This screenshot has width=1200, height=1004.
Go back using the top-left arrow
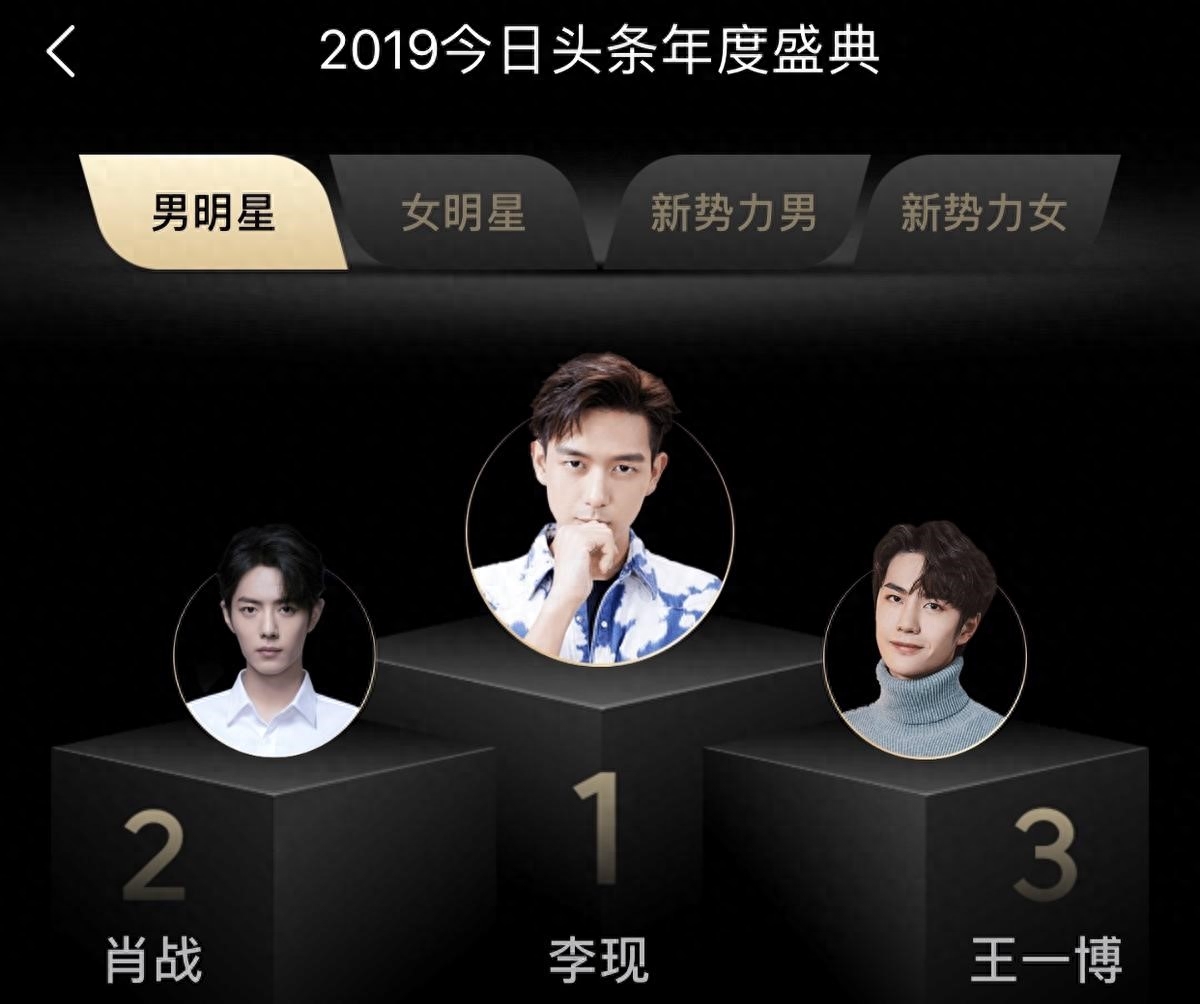[x=62, y=53]
